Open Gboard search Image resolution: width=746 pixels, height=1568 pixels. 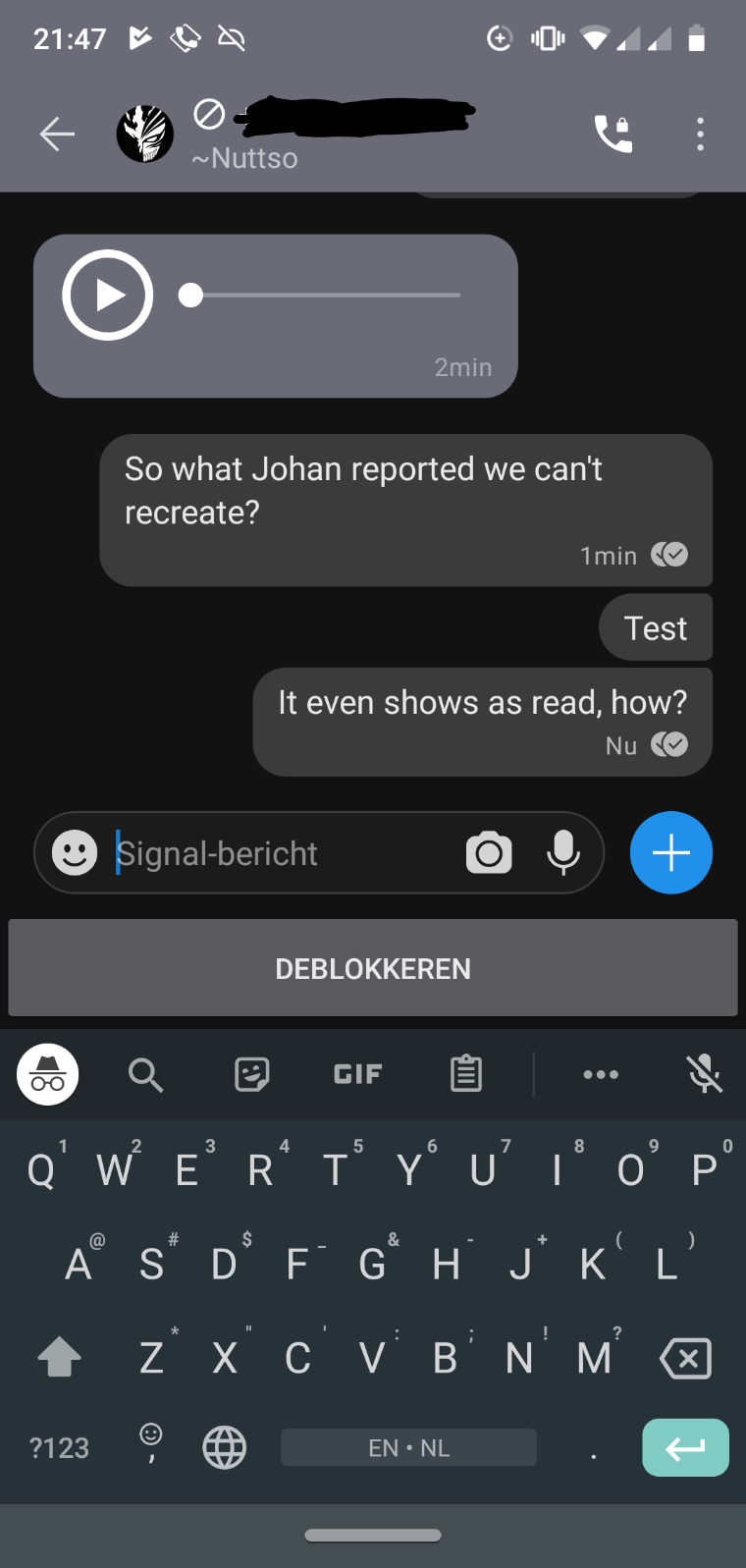(145, 1073)
